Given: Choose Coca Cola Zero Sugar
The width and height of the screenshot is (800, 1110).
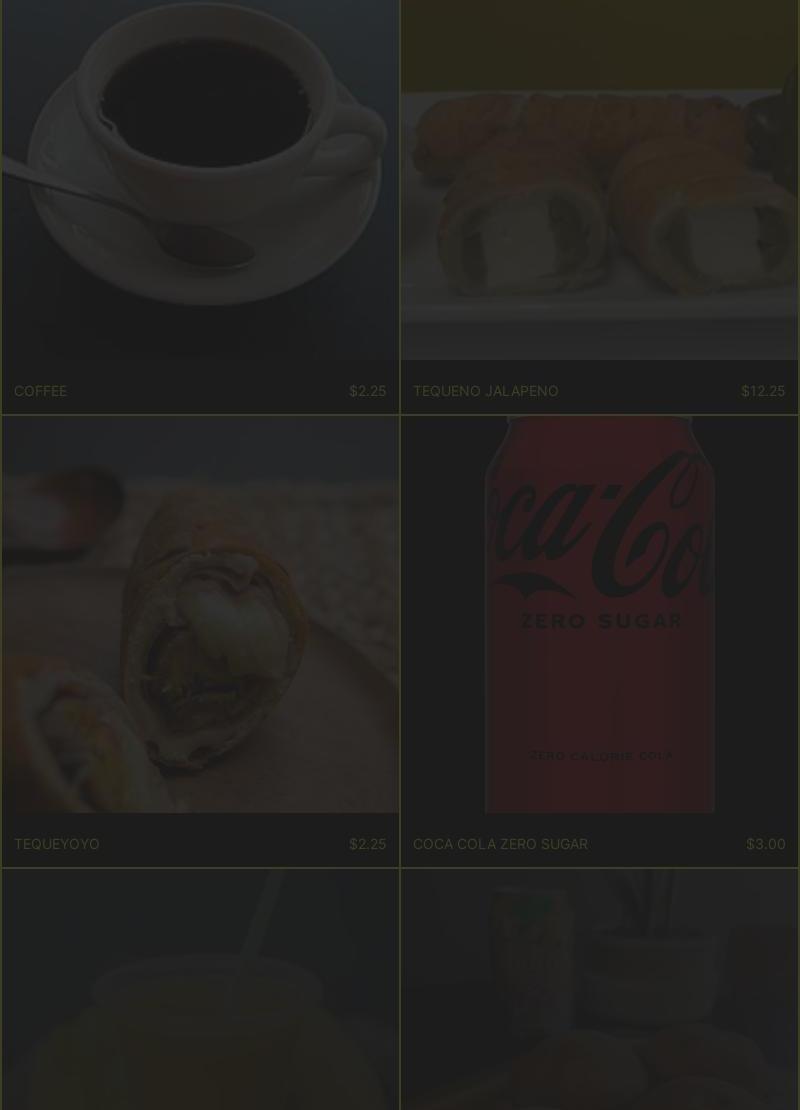Looking at the screenshot, I should coord(599,640).
